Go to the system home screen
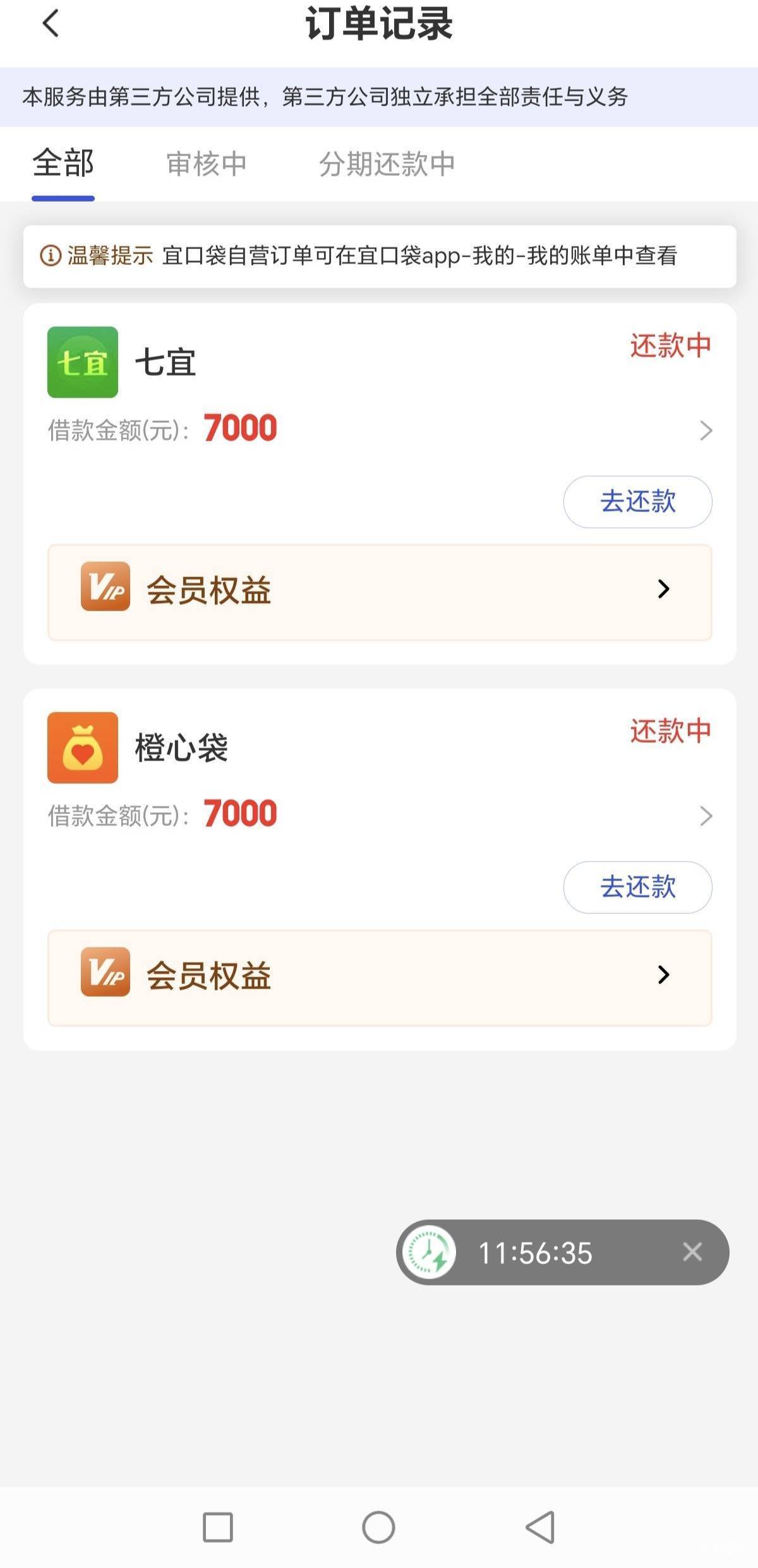Image resolution: width=758 pixels, height=1568 pixels. (378, 1527)
